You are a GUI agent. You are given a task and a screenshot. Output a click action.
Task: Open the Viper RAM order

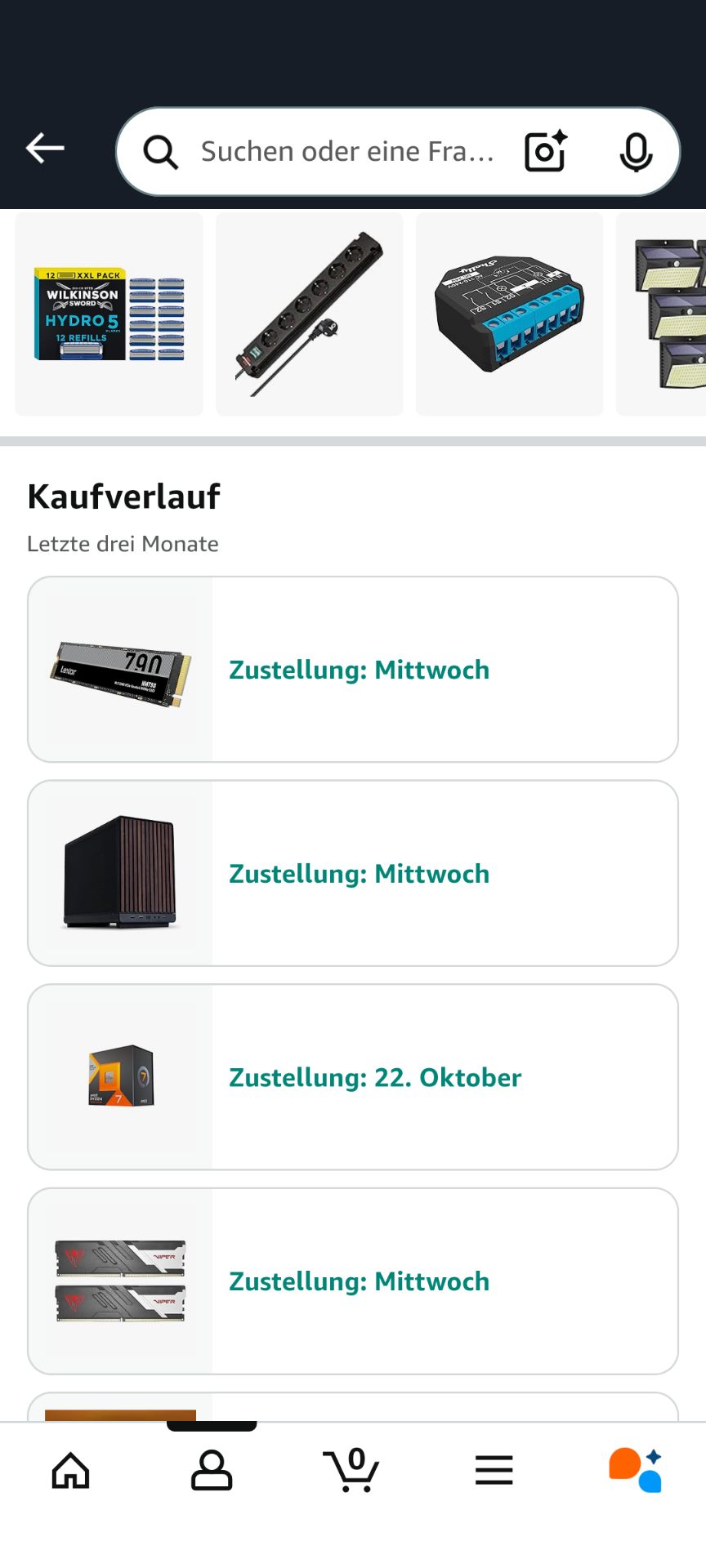tap(353, 1281)
